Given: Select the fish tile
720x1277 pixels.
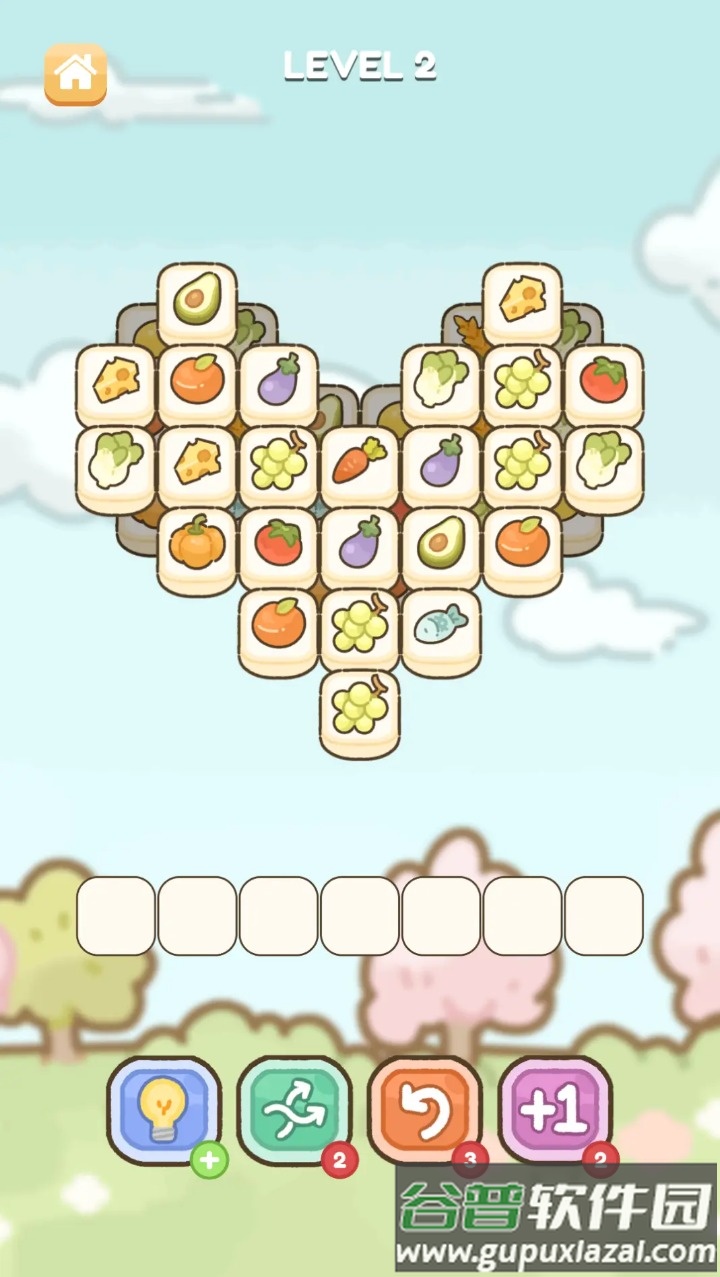Looking at the screenshot, I should pyautogui.click(x=441, y=628).
